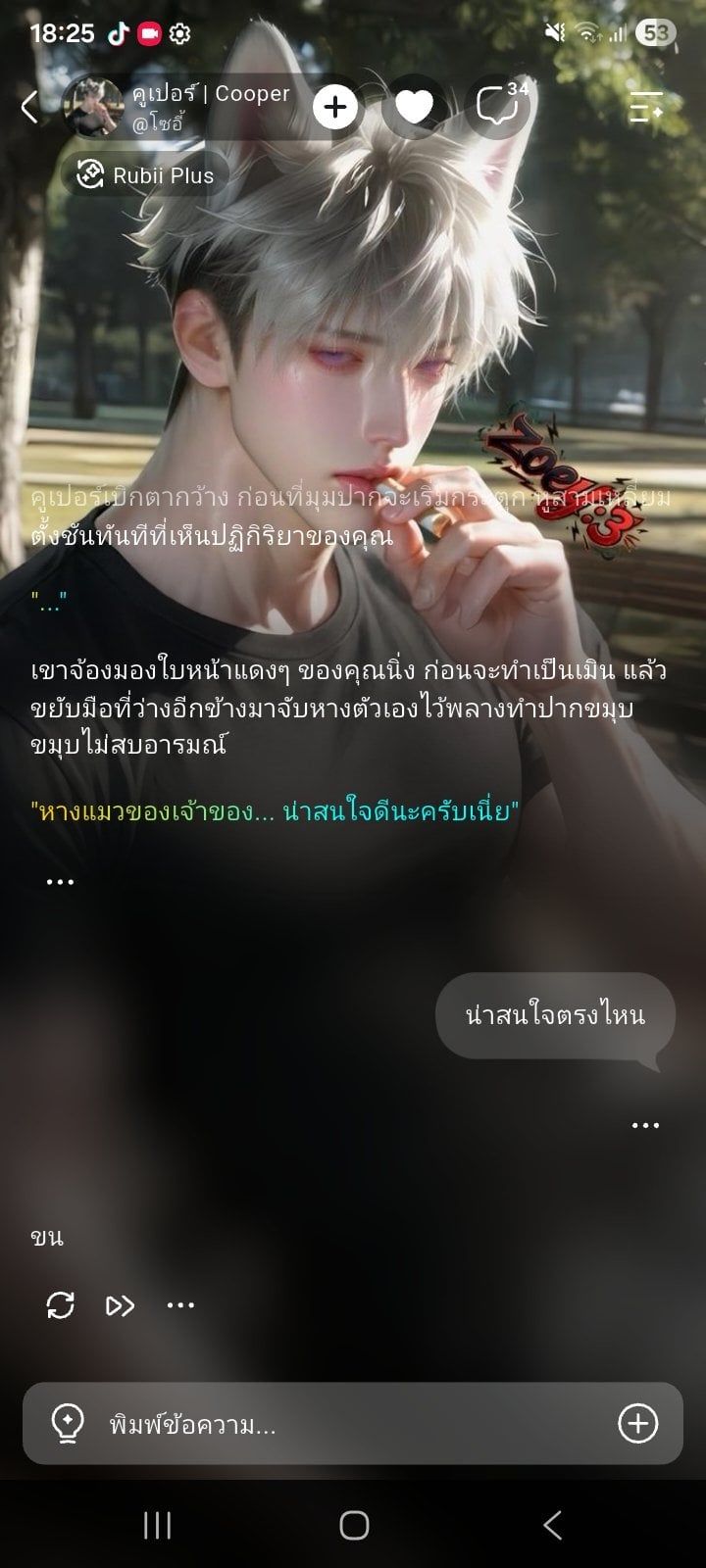
Task: Open the plus attachment menu
Action: [637, 1424]
